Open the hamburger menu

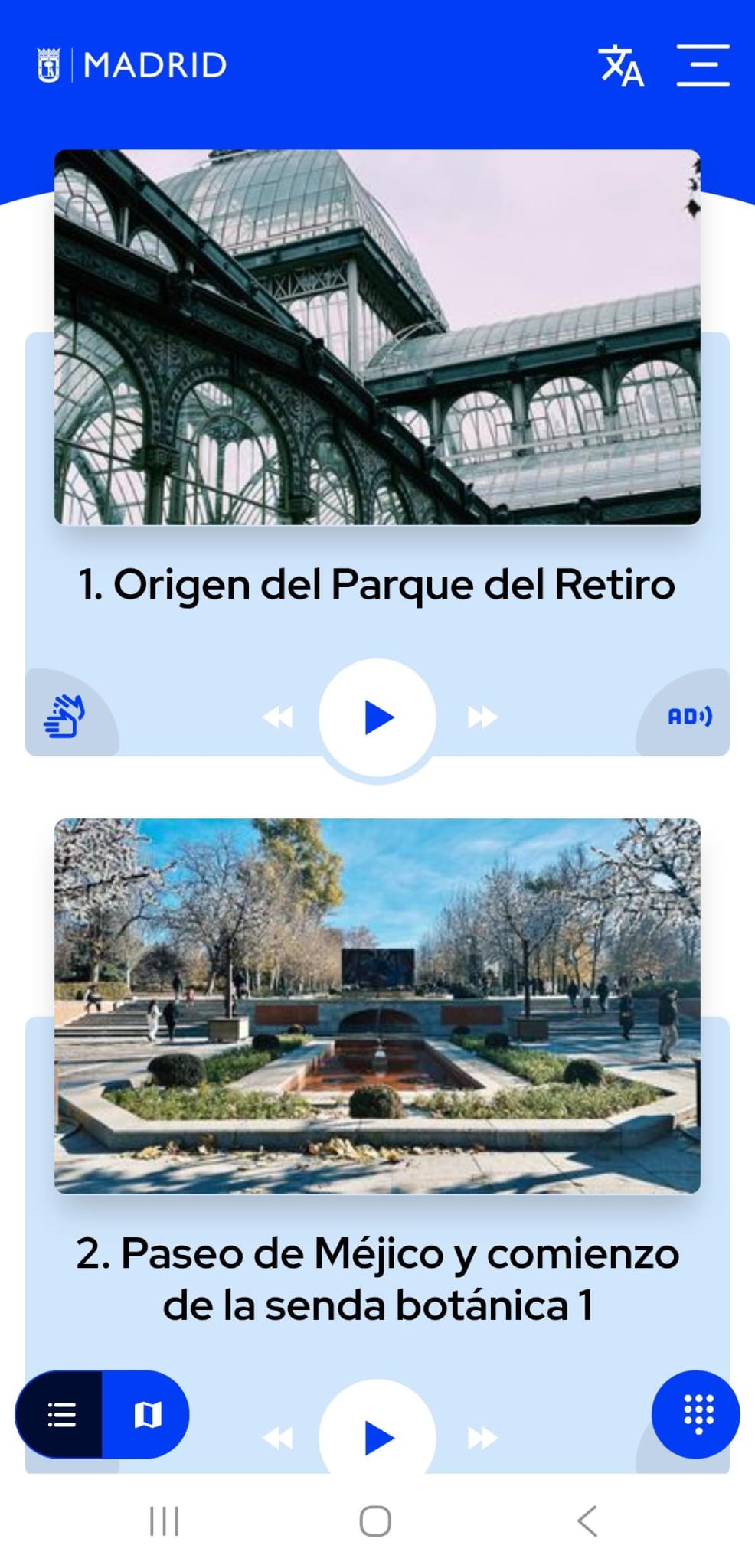702,66
